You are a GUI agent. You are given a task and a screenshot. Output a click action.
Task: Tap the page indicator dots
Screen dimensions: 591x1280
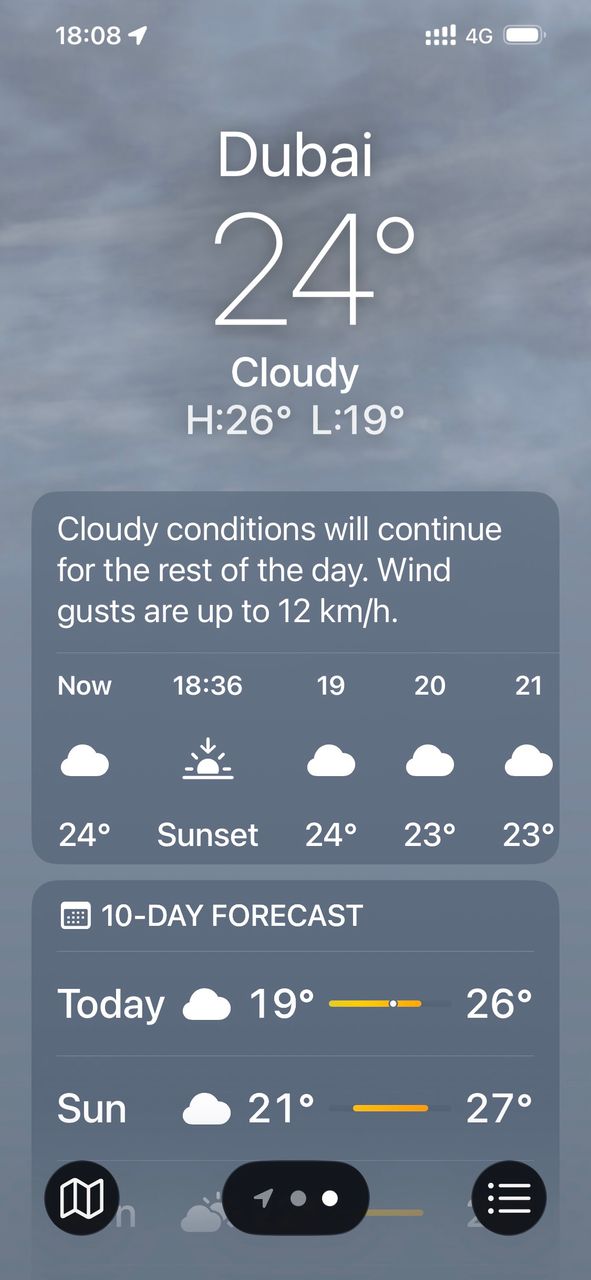pos(296,1198)
